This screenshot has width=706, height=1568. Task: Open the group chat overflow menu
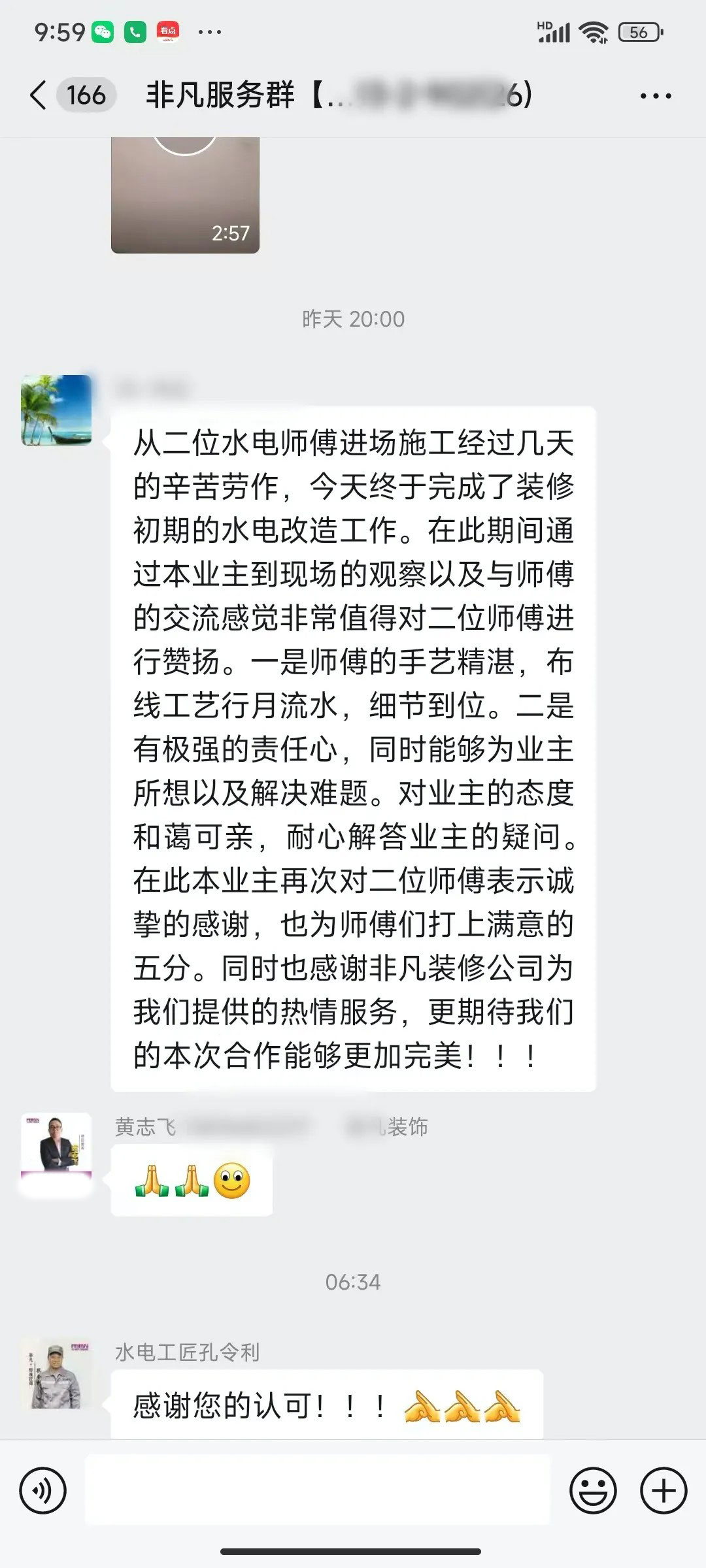(x=656, y=96)
